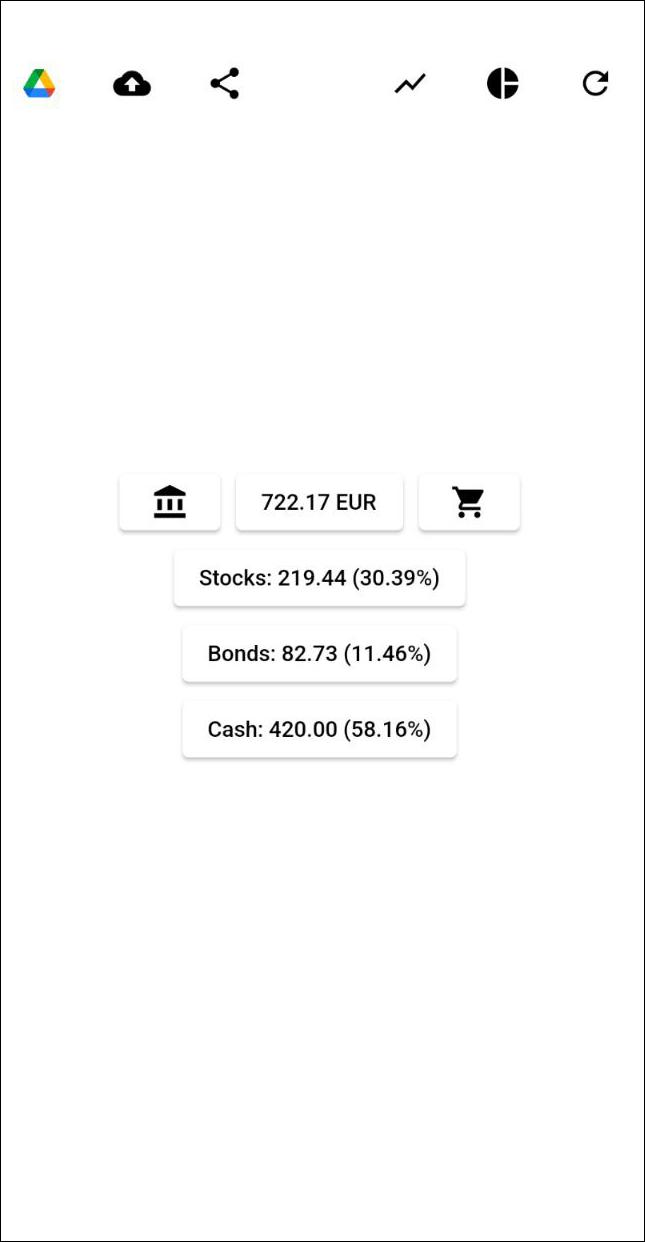Screen dimensions: 645x1242
Task: Tap the cloud upload icon
Action: [132, 84]
